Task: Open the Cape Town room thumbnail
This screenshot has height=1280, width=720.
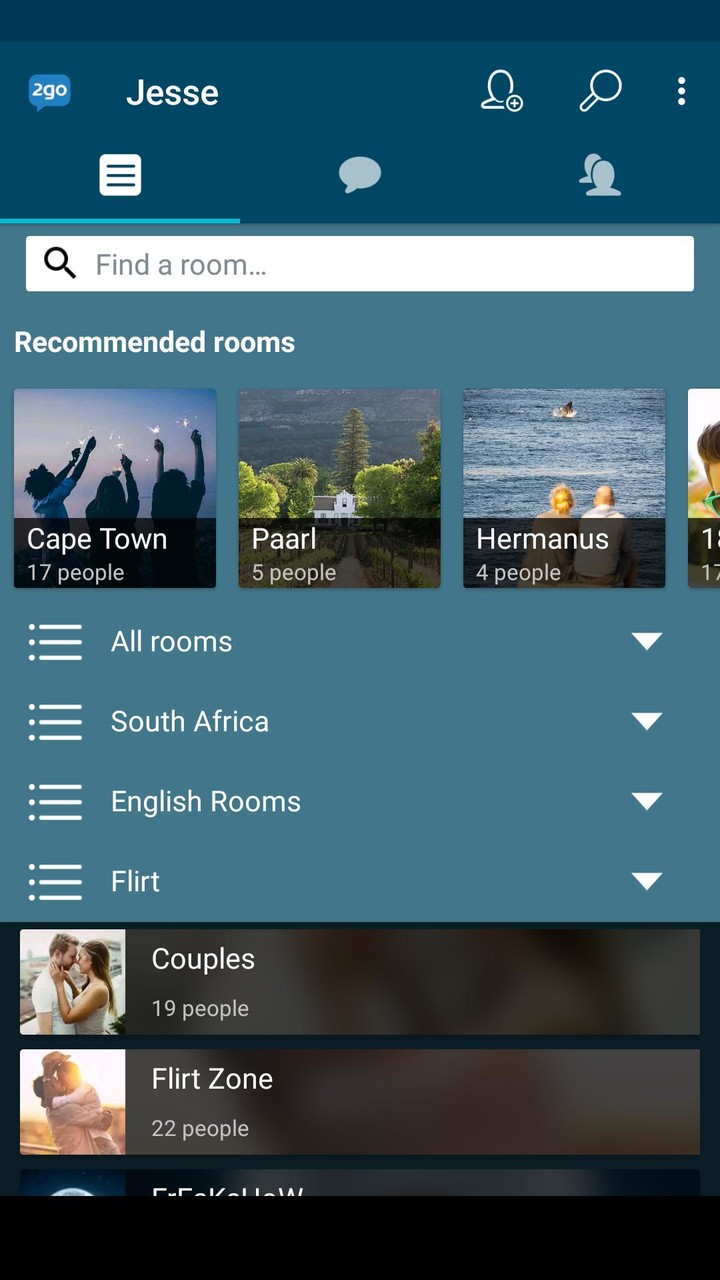Action: pos(114,488)
